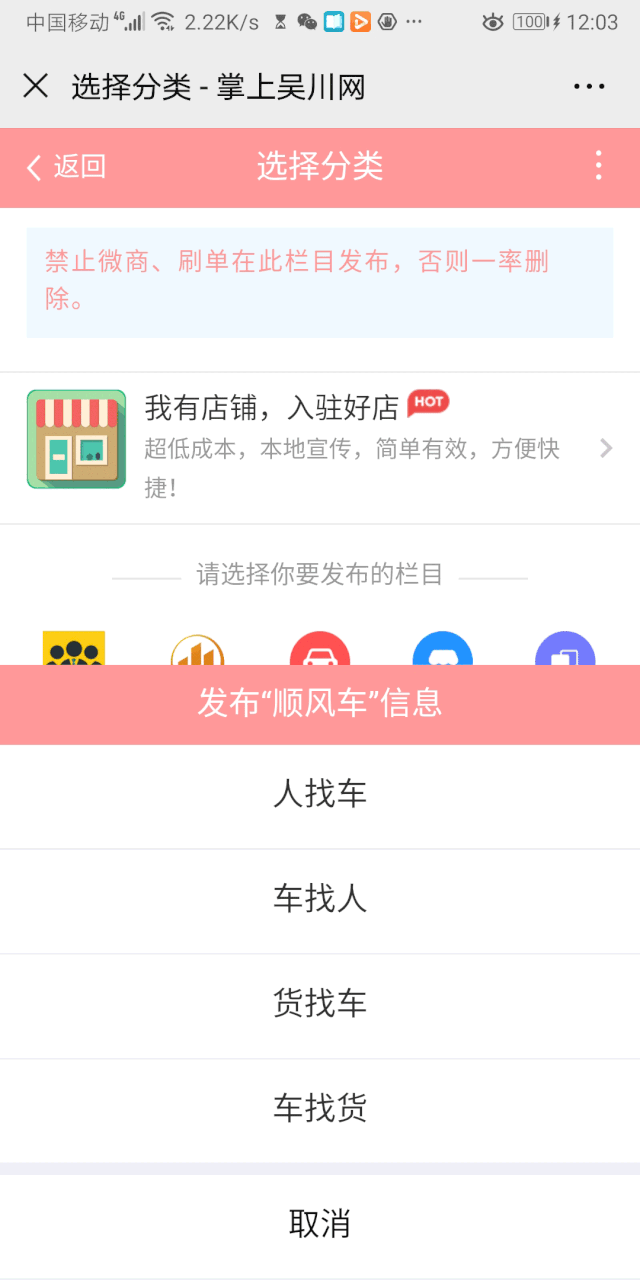The width and height of the screenshot is (640, 1280).
Task: Go back with 返回
Action: click(66, 167)
